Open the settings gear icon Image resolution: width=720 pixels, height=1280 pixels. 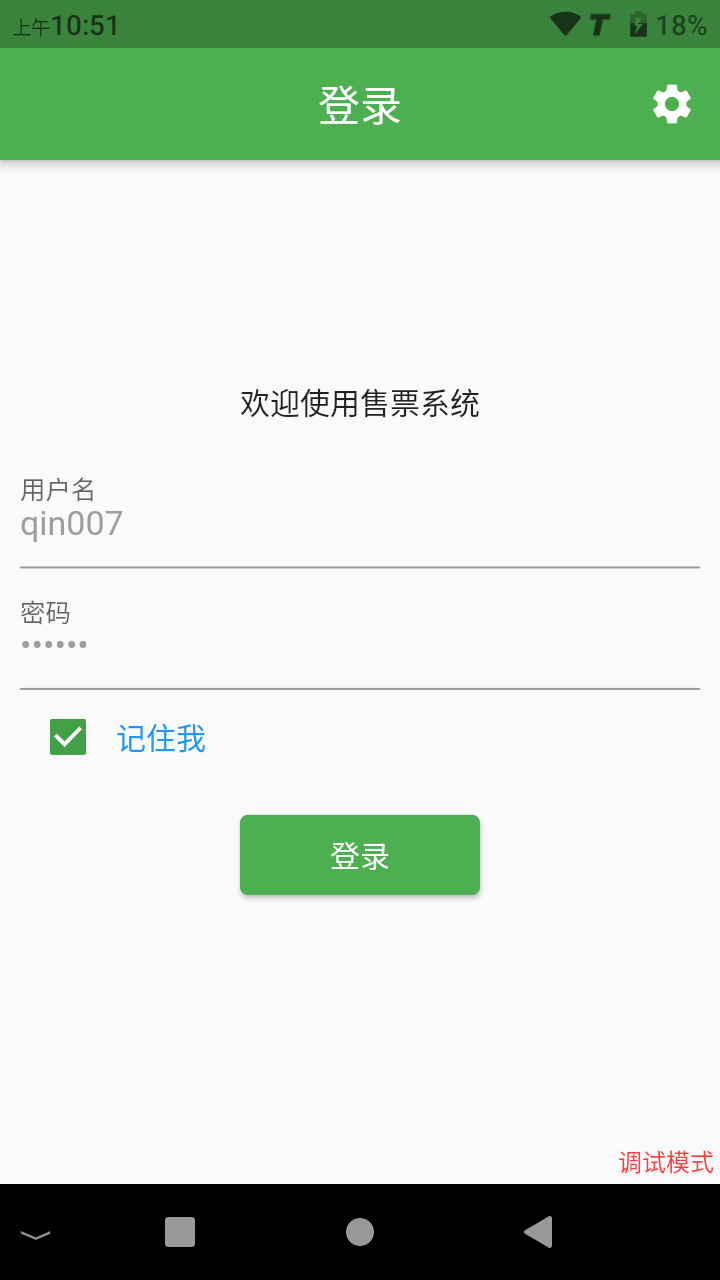pos(671,103)
